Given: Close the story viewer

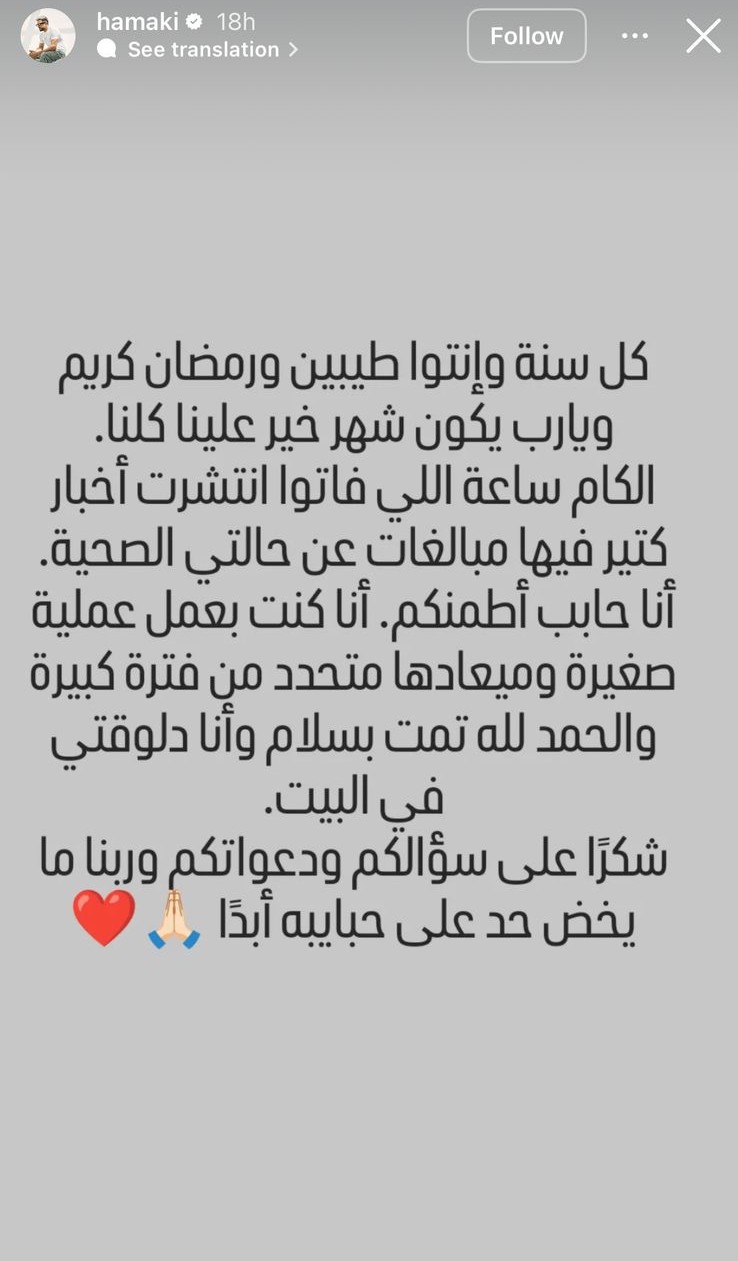Looking at the screenshot, I should pyautogui.click(x=703, y=36).
